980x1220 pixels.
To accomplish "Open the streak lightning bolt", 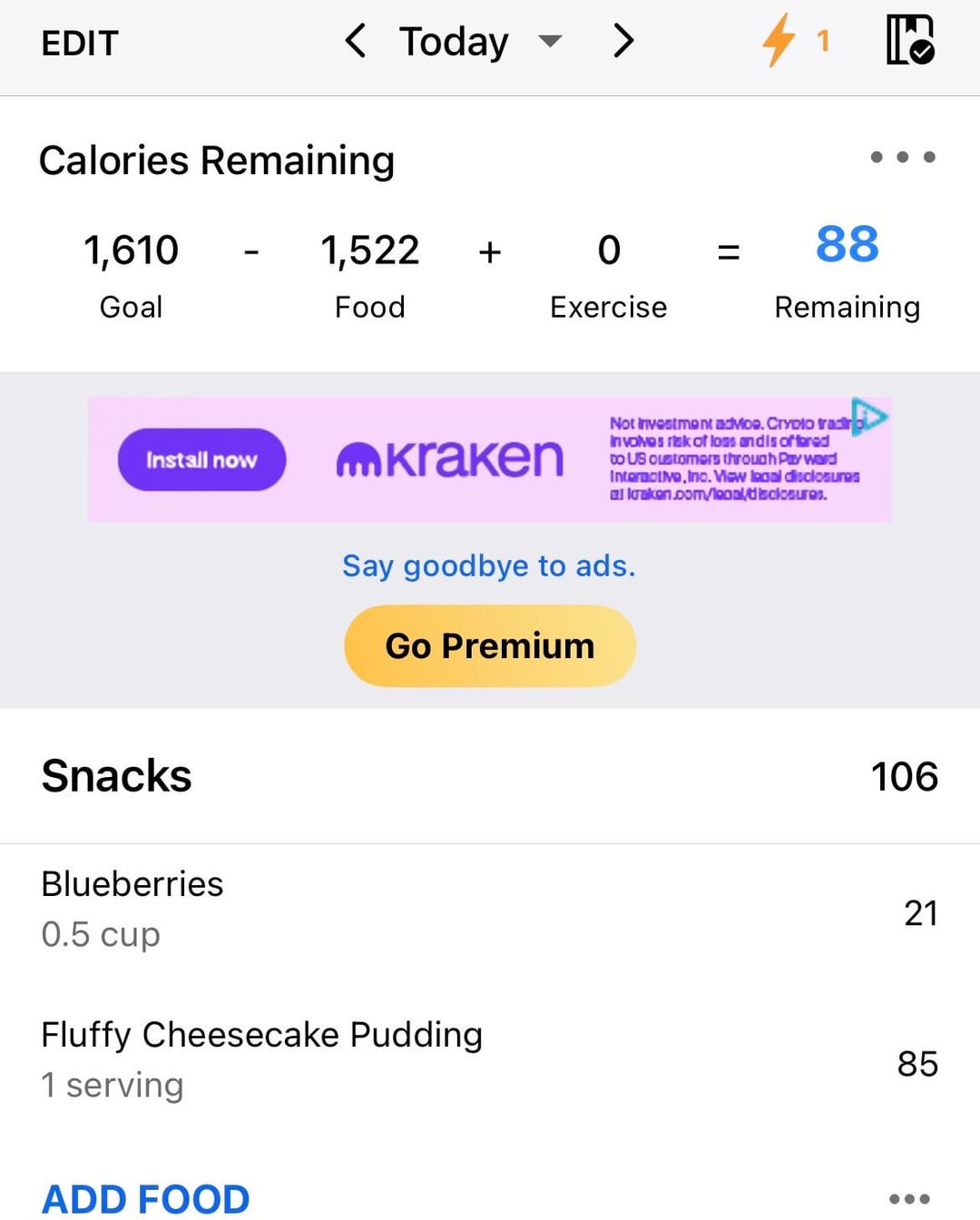I will (x=780, y=41).
